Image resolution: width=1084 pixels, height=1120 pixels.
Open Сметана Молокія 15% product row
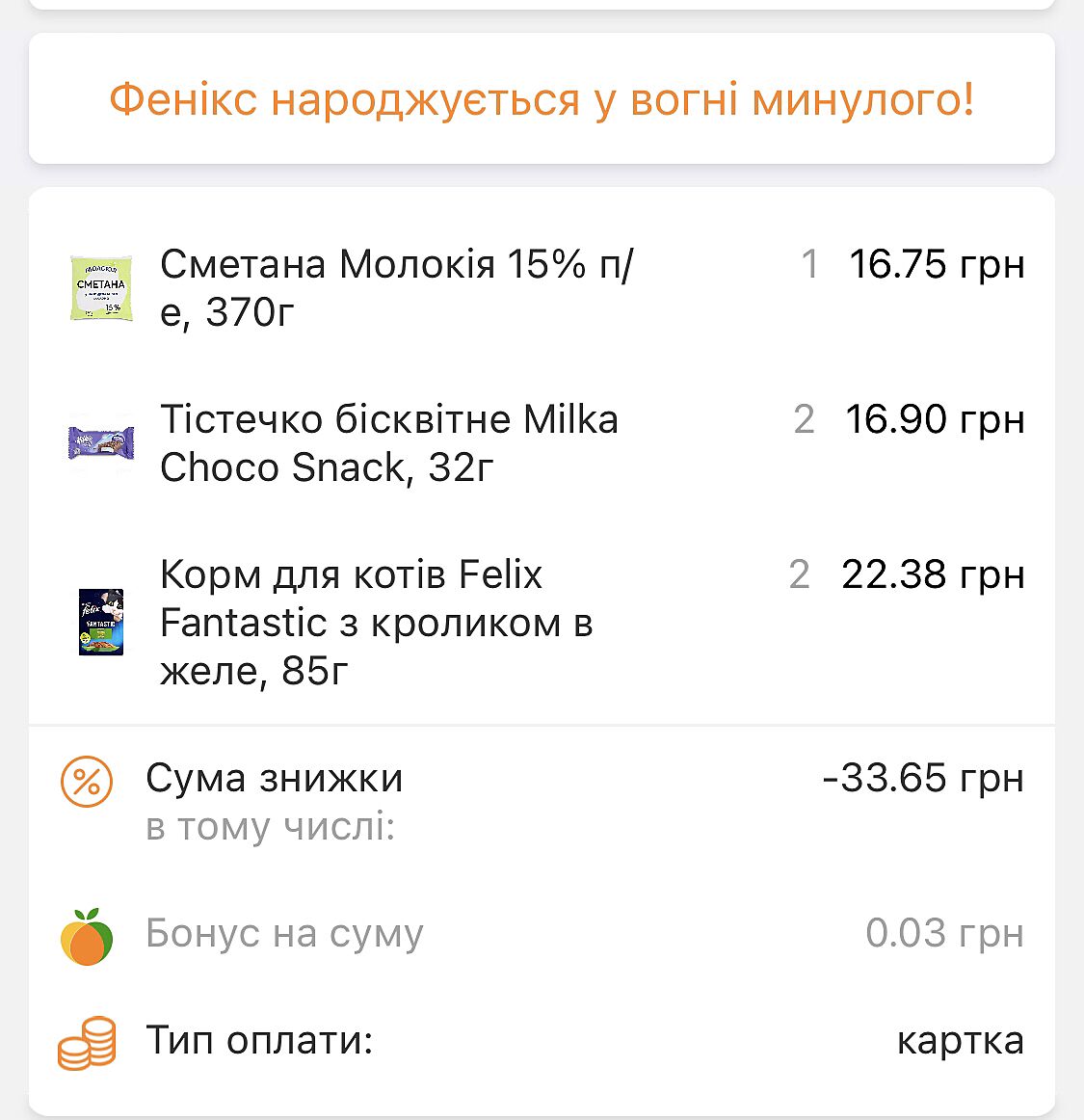click(396, 287)
